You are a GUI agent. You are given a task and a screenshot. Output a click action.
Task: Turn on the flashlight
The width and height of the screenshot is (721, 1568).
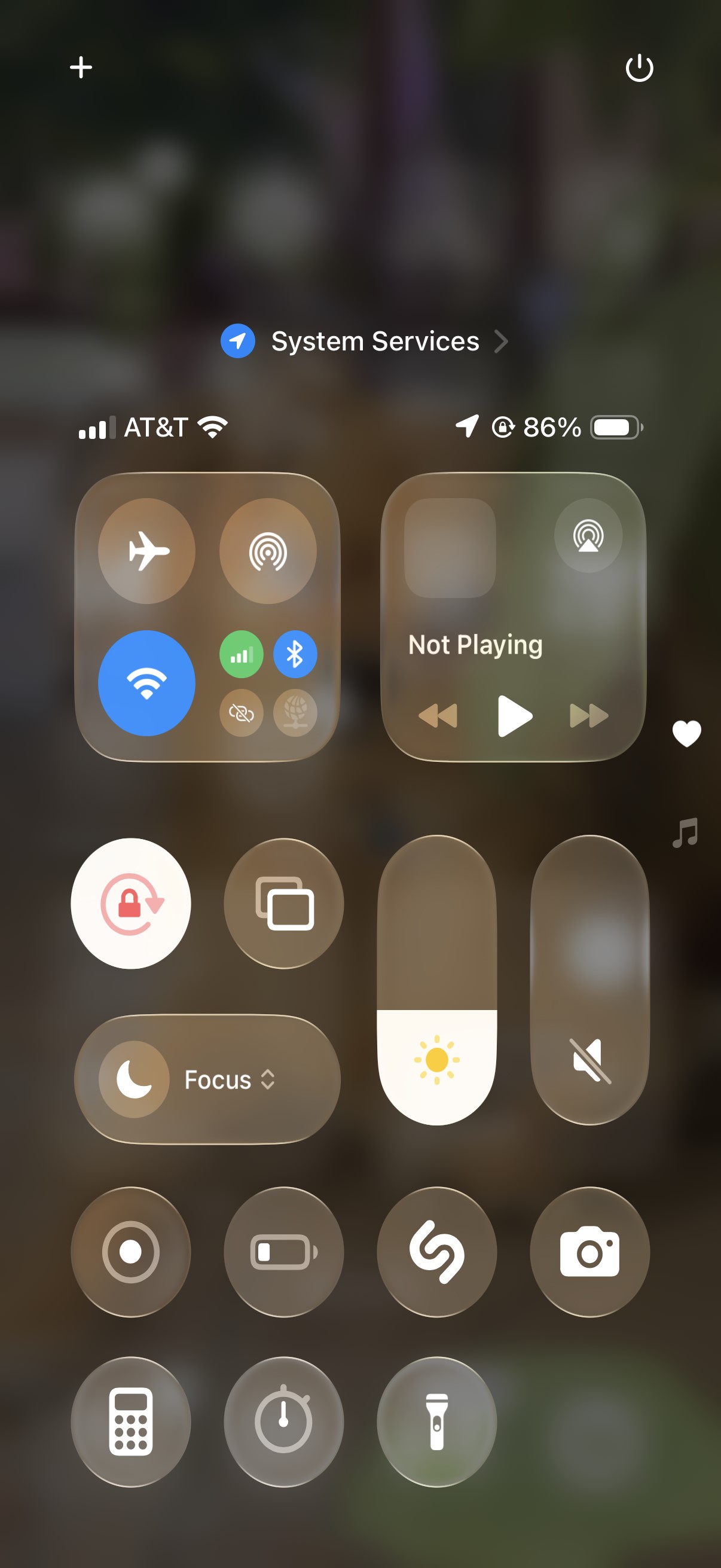(x=437, y=1422)
